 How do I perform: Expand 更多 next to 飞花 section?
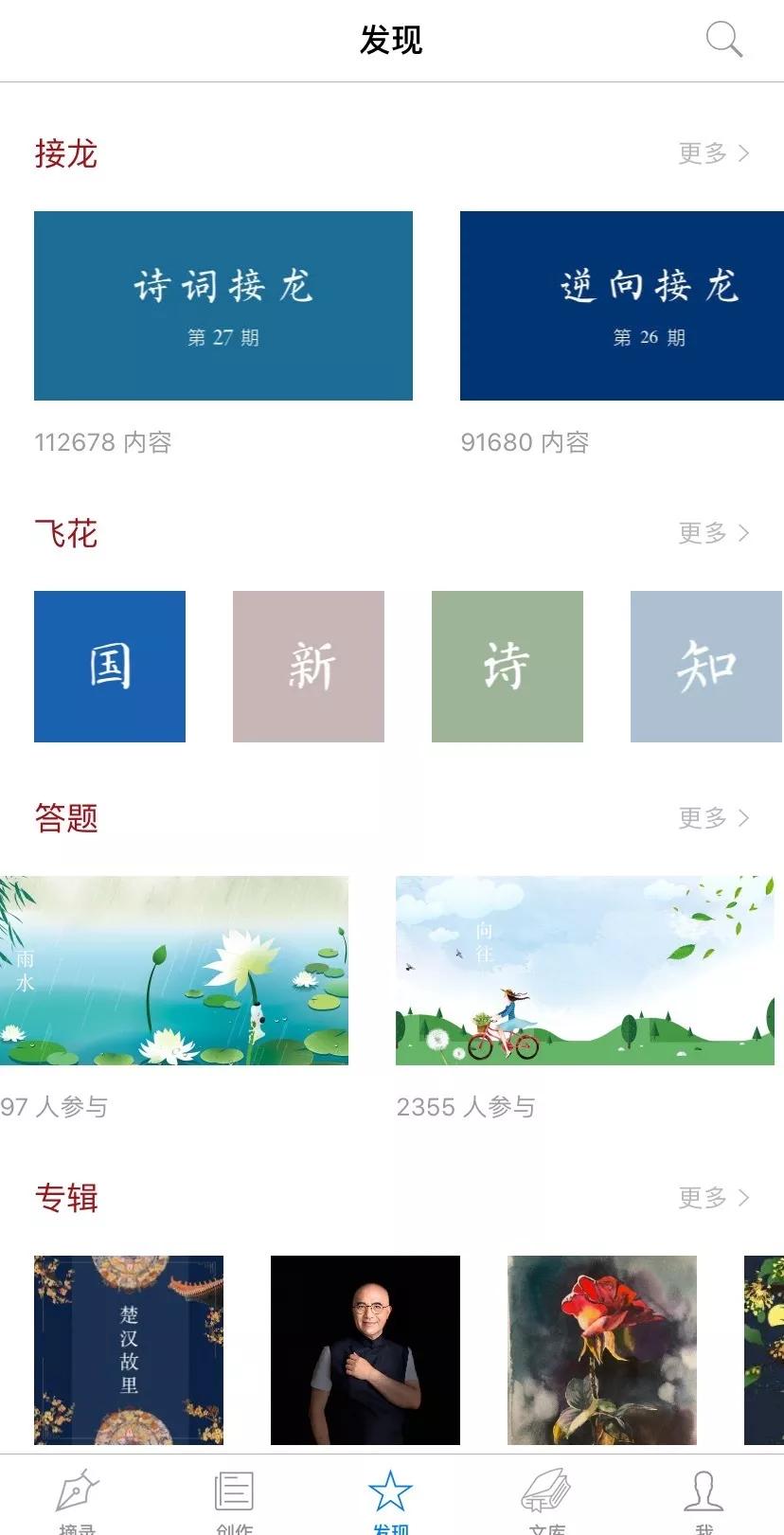710,533
